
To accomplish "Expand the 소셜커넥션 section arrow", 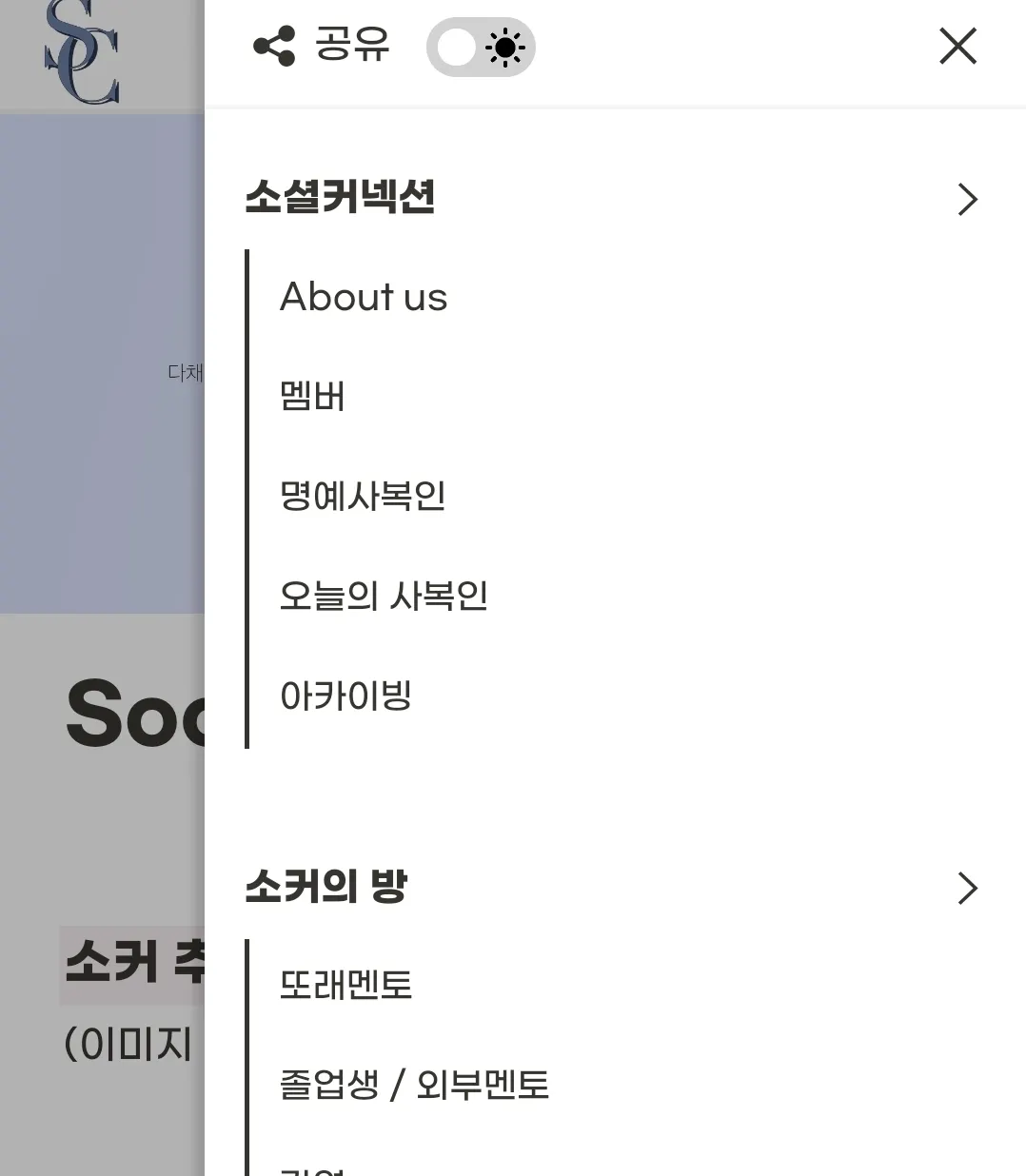I will [967, 199].
